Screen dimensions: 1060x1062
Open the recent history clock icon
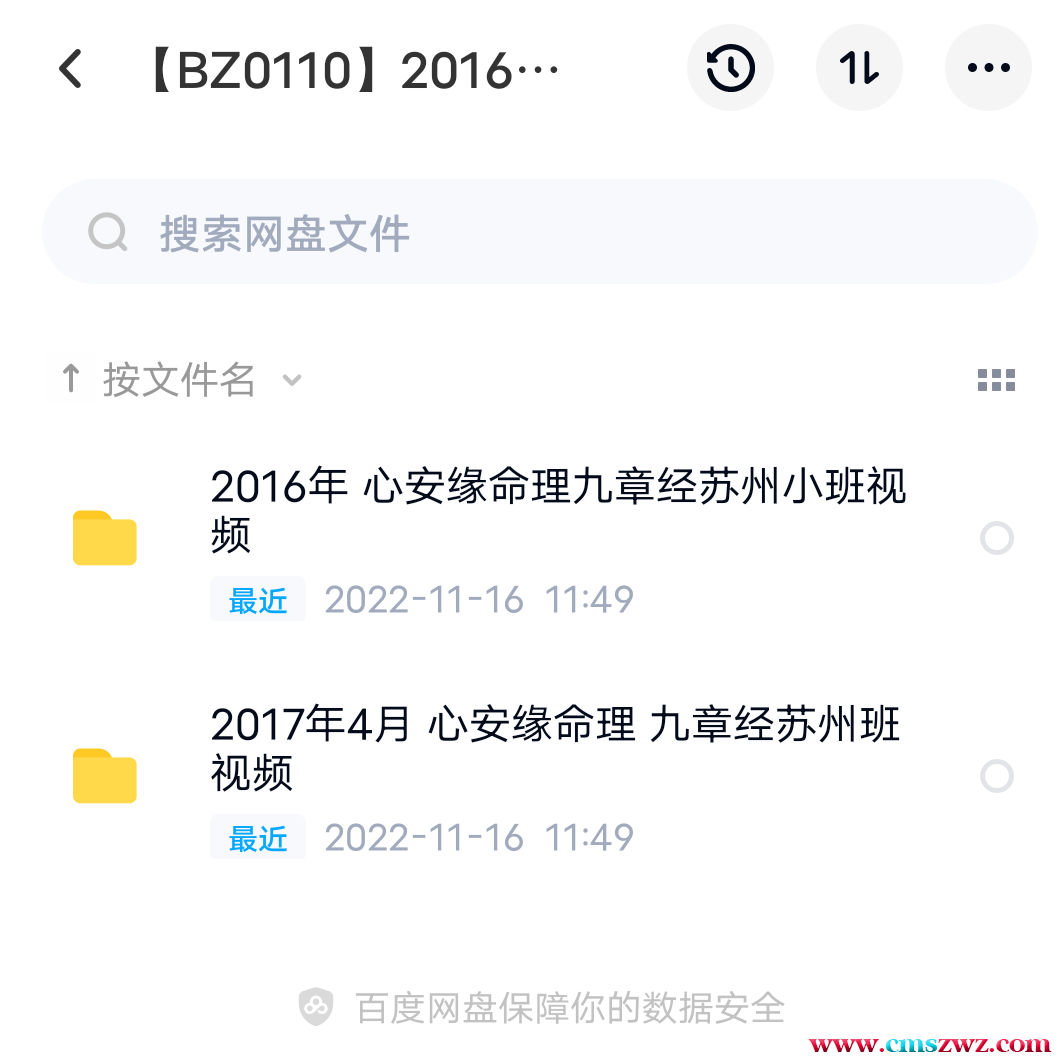click(x=730, y=68)
